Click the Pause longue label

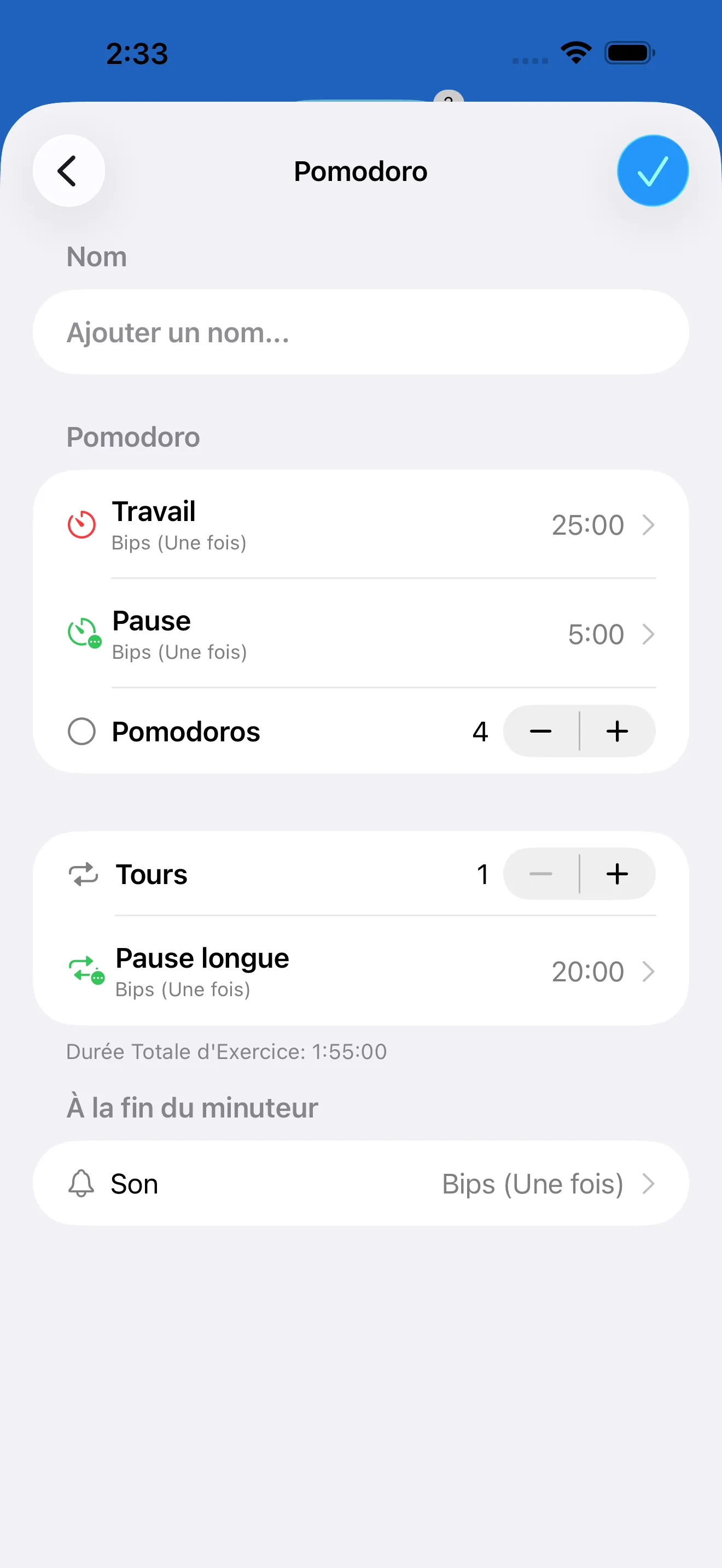202,957
